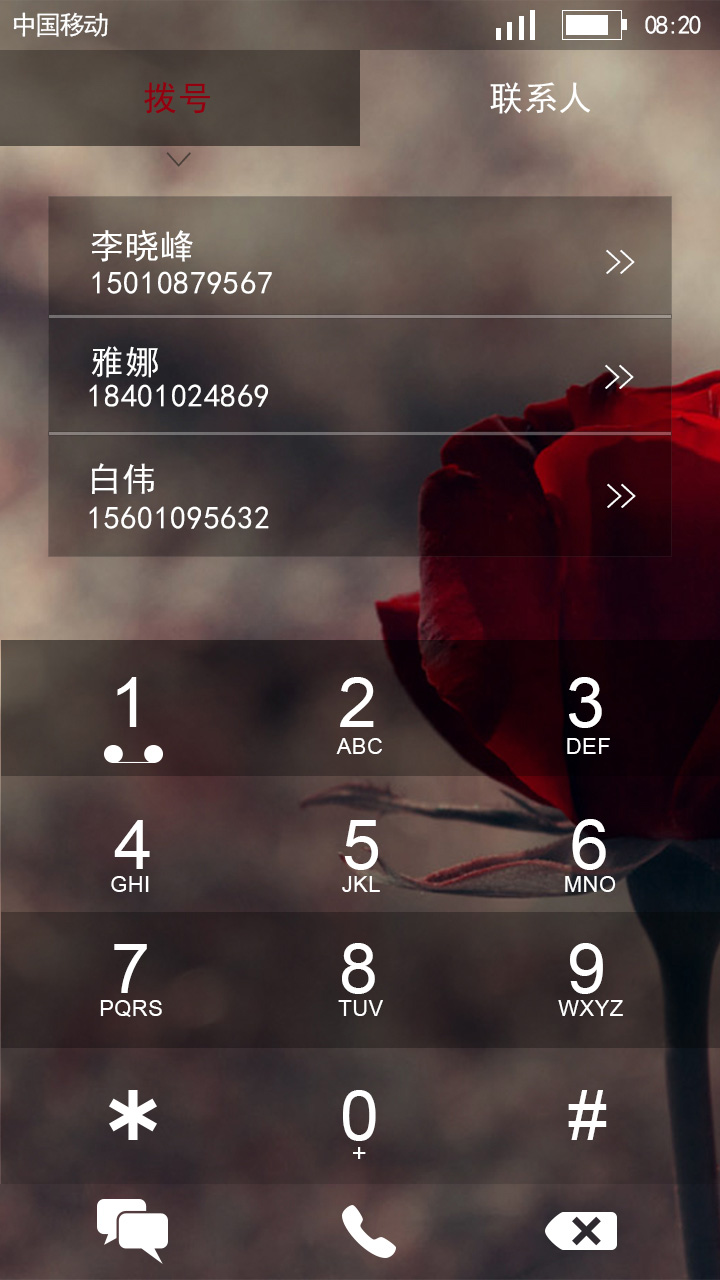Open call entry for 李晓峰
The image size is (720, 1280).
(x=360, y=256)
